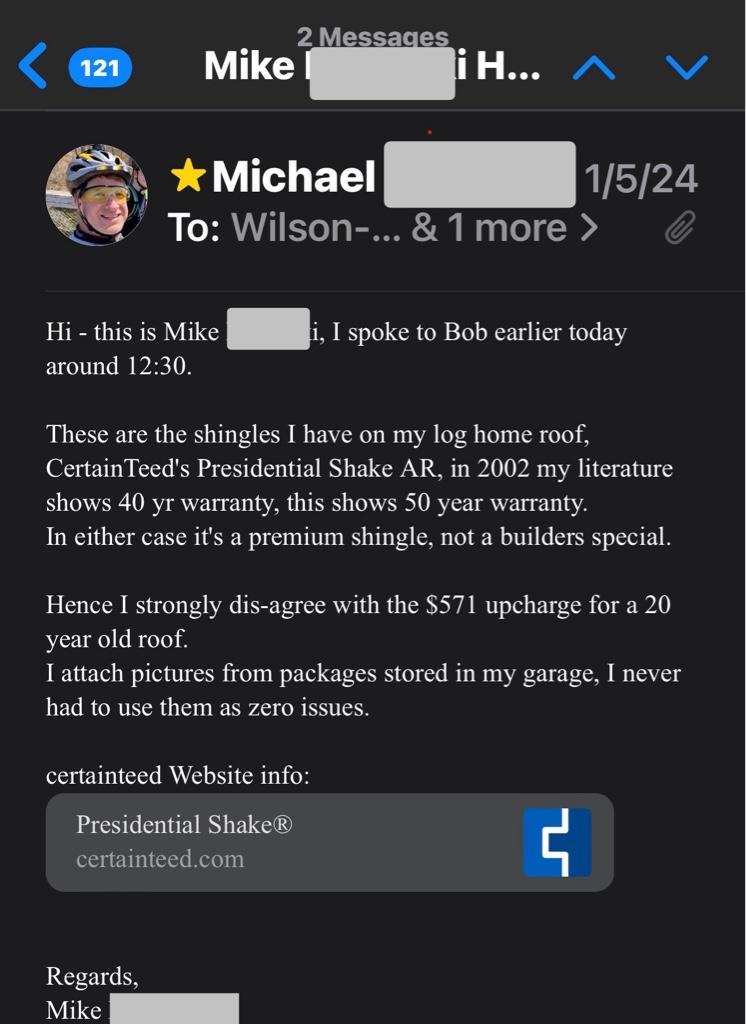Jump to the next message with down arrow
Viewport: 746px width, 1024px height.
(686, 67)
